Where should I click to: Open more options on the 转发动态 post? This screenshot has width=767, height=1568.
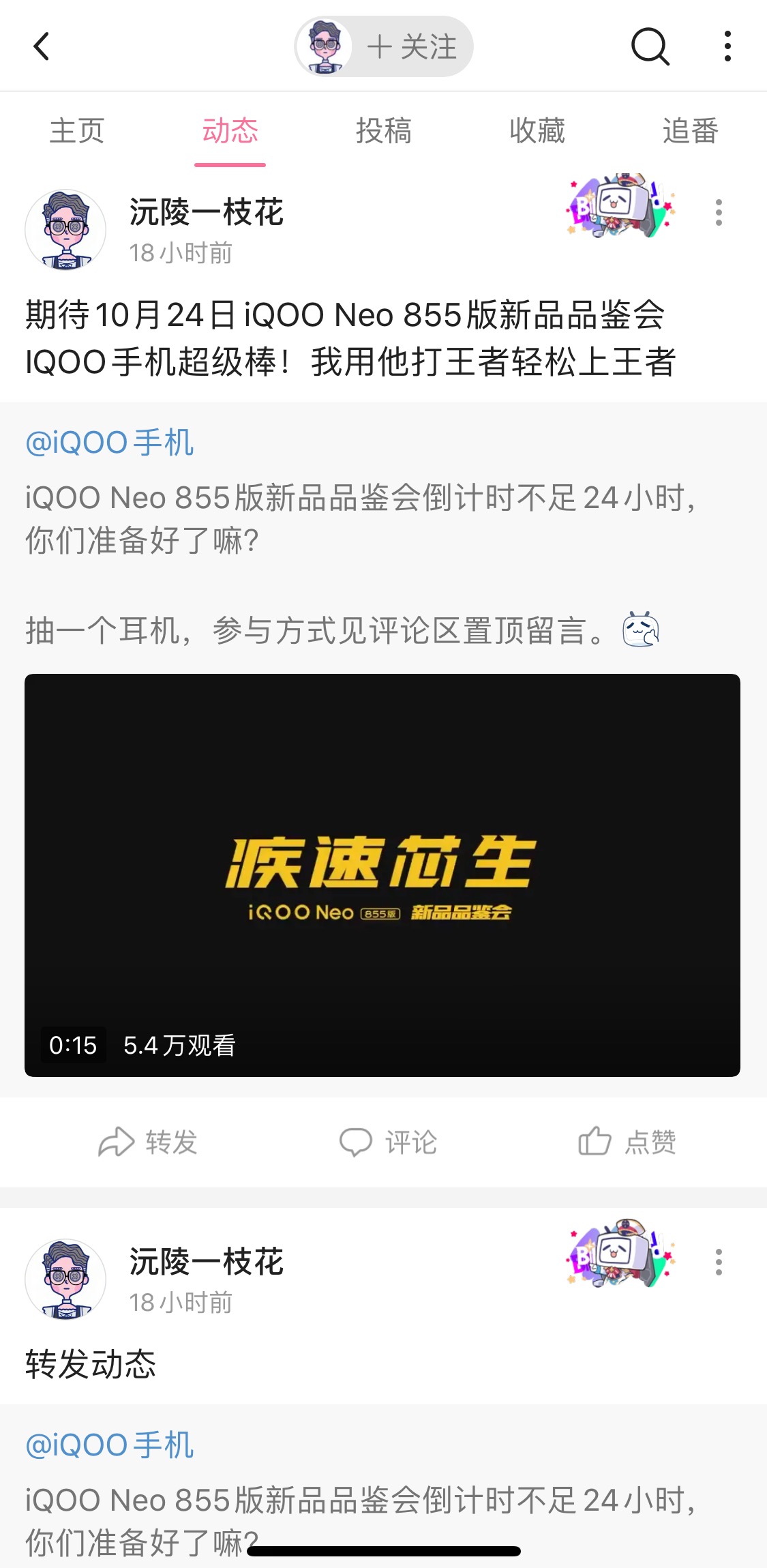[718, 1262]
